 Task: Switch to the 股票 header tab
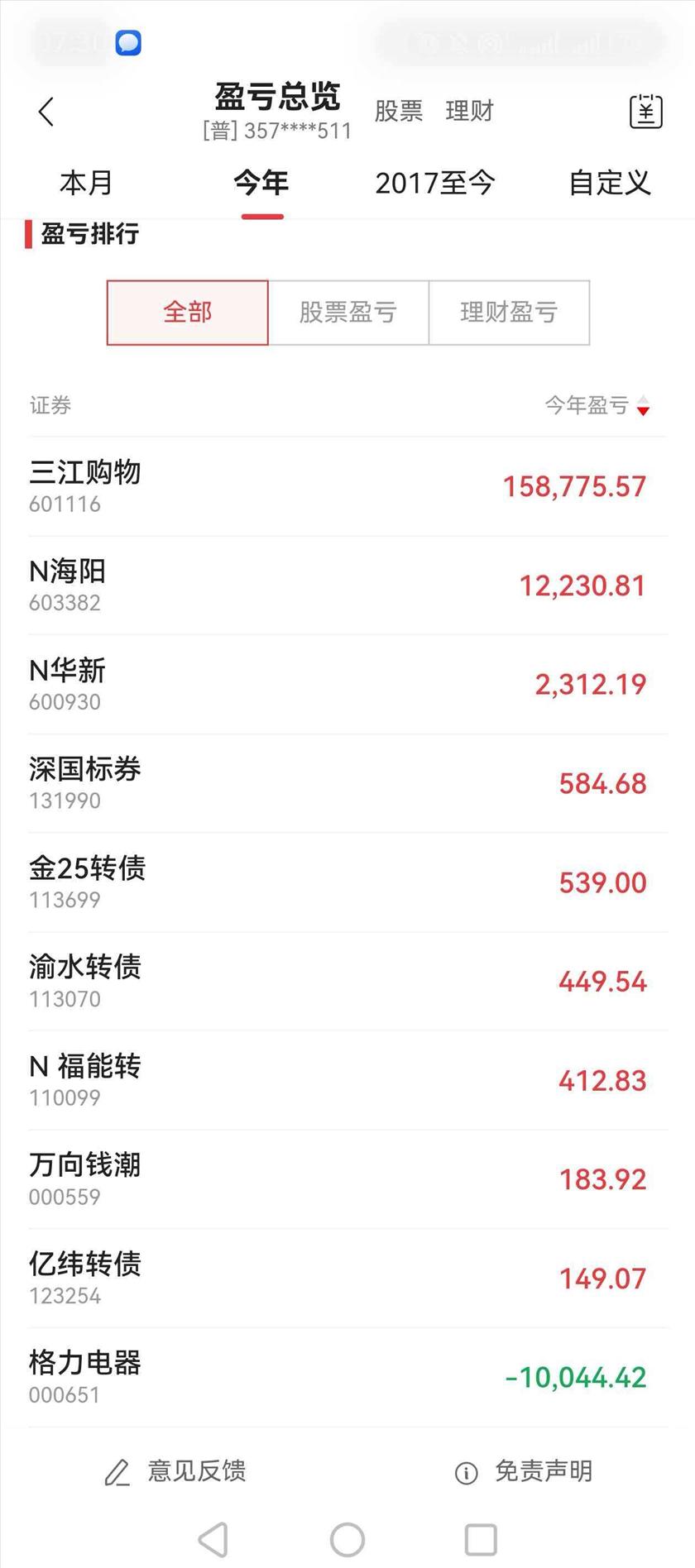point(398,111)
